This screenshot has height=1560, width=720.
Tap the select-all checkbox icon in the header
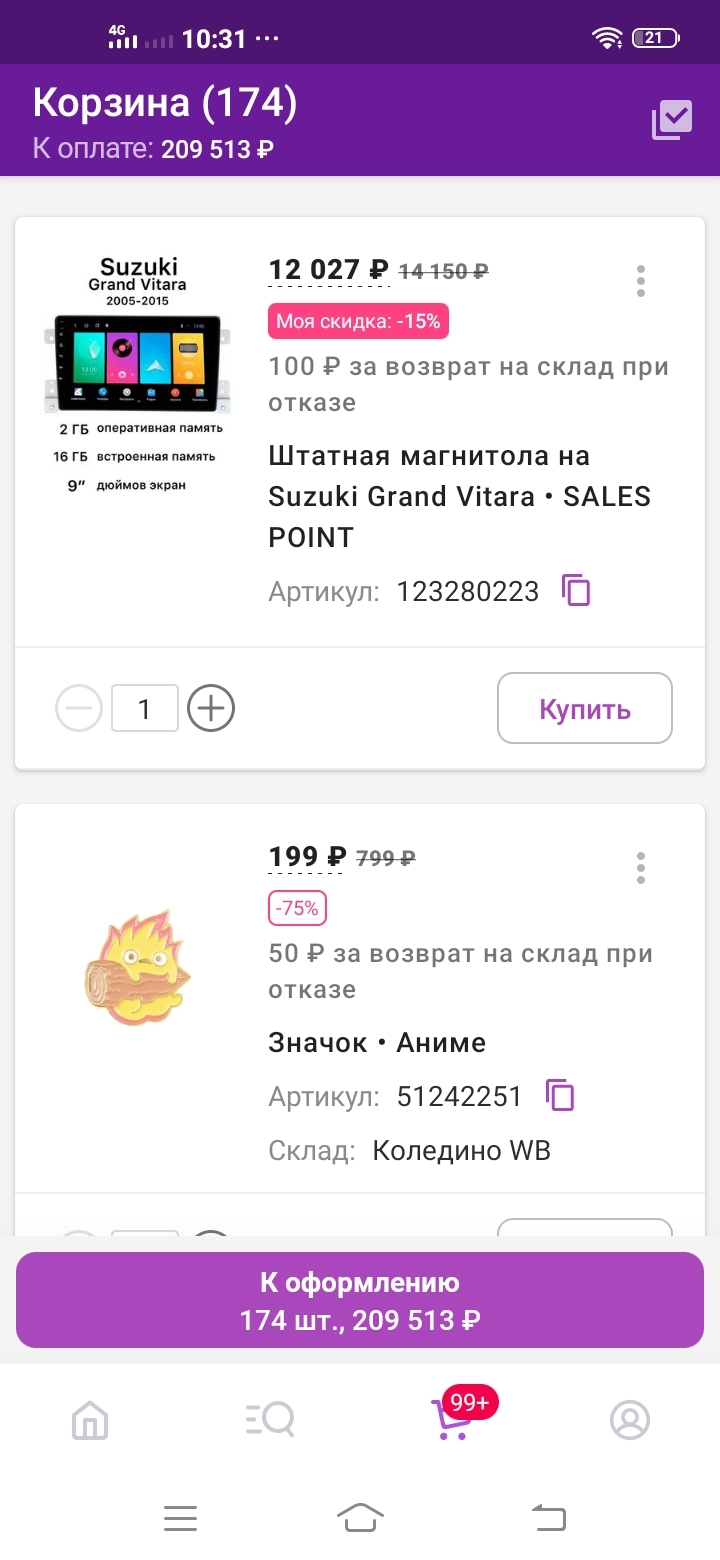tap(671, 121)
